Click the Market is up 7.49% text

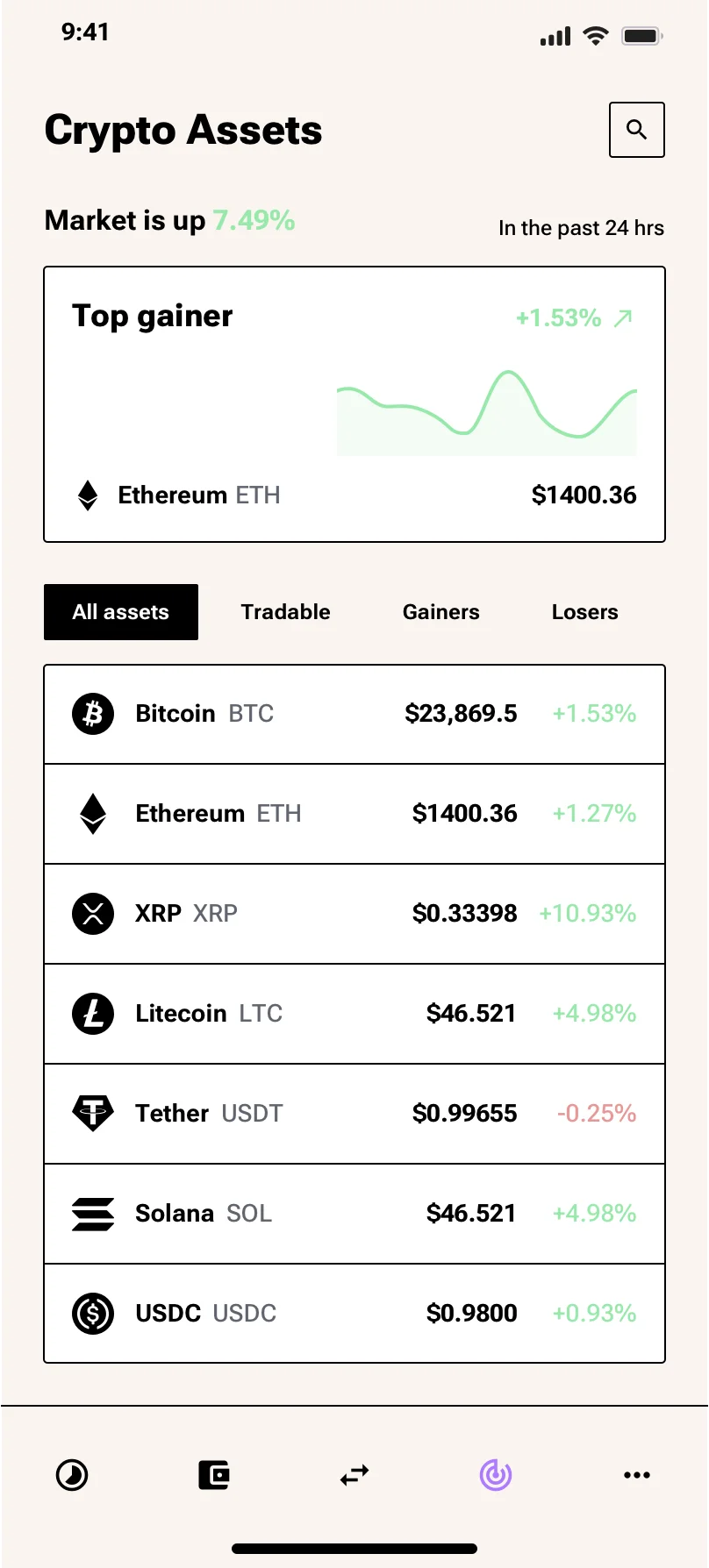[x=169, y=221]
